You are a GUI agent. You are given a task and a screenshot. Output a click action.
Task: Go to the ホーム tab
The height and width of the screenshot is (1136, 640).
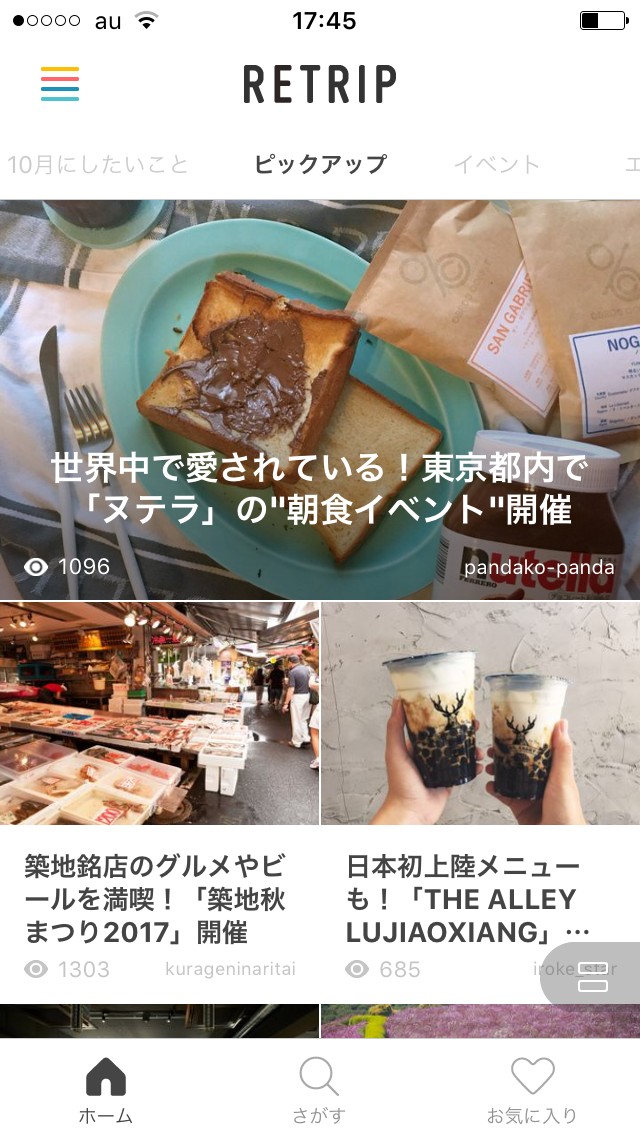click(x=106, y=1090)
